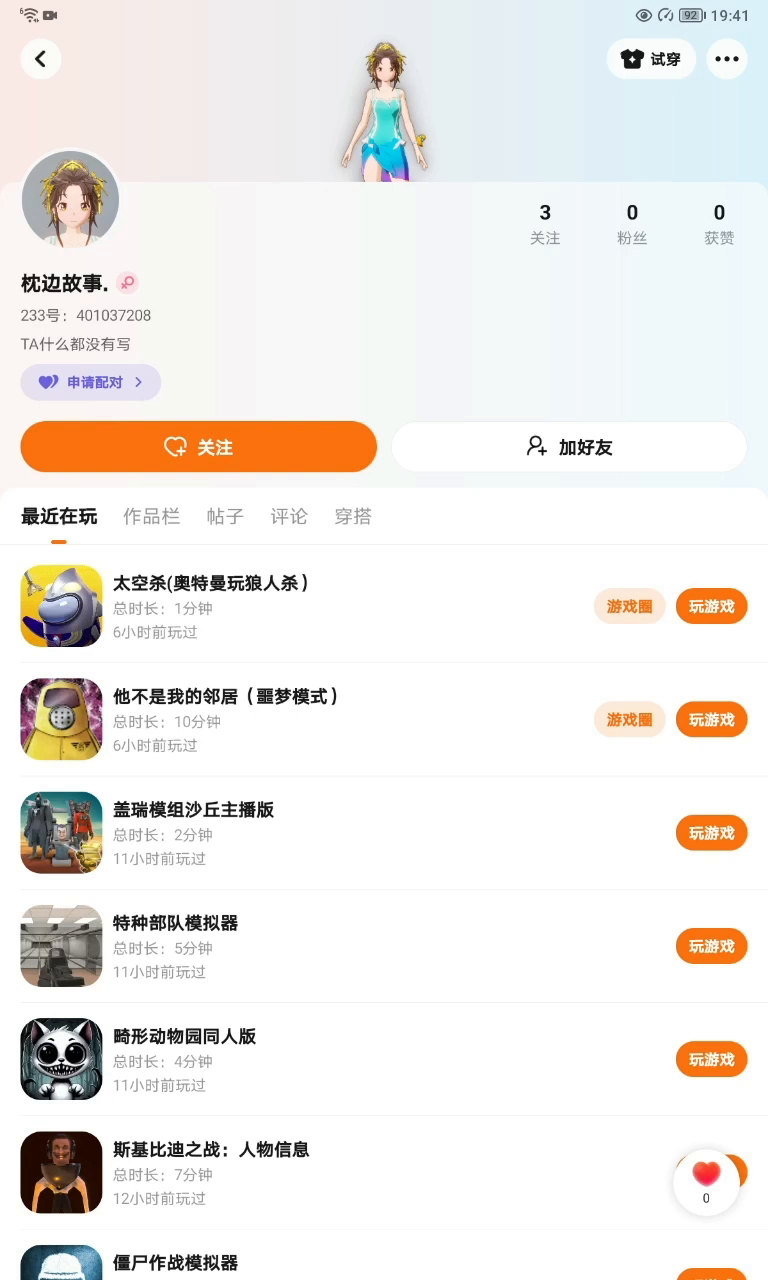The image size is (768, 1280).
Task: Tap 申请配对 to request pairing
Action: click(91, 382)
